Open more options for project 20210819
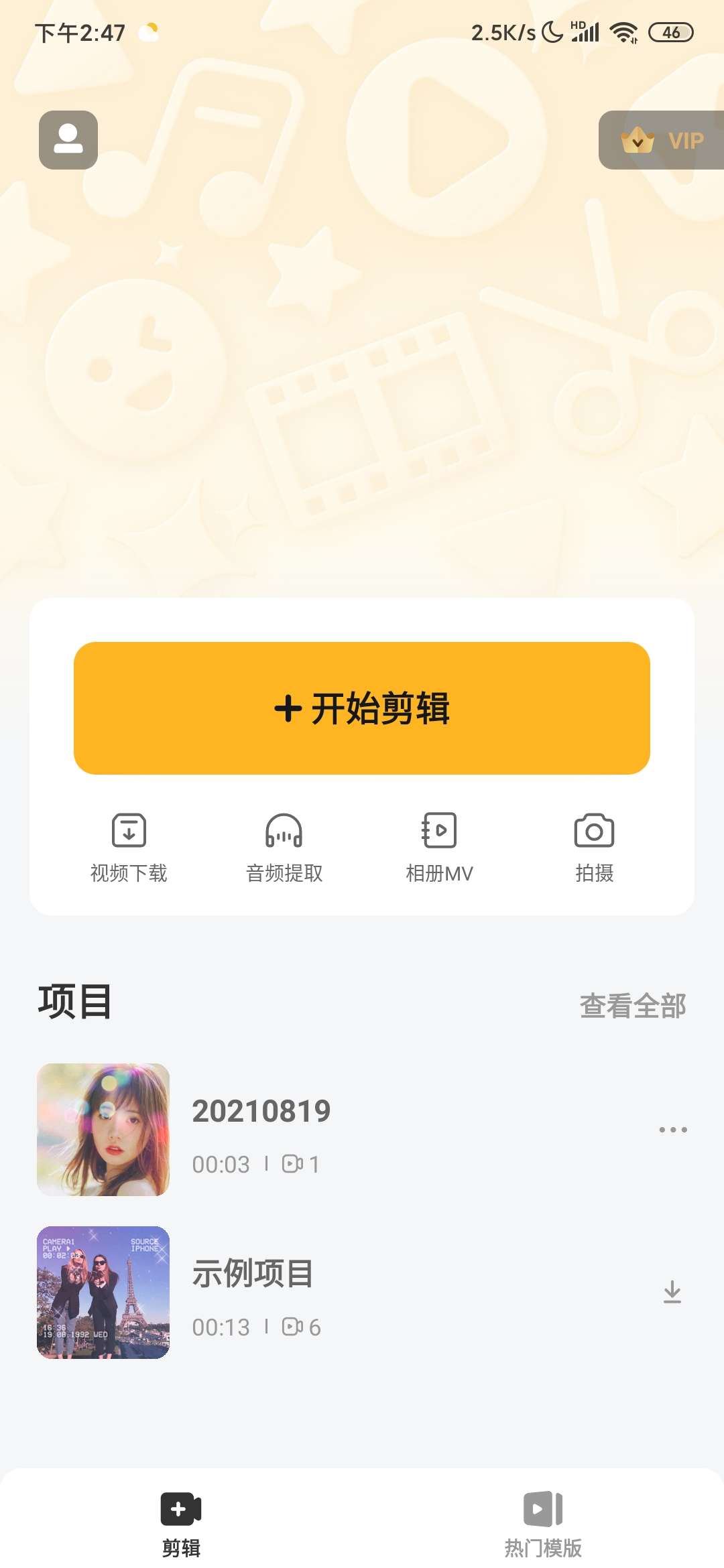This screenshot has width=724, height=1568. click(x=672, y=1130)
